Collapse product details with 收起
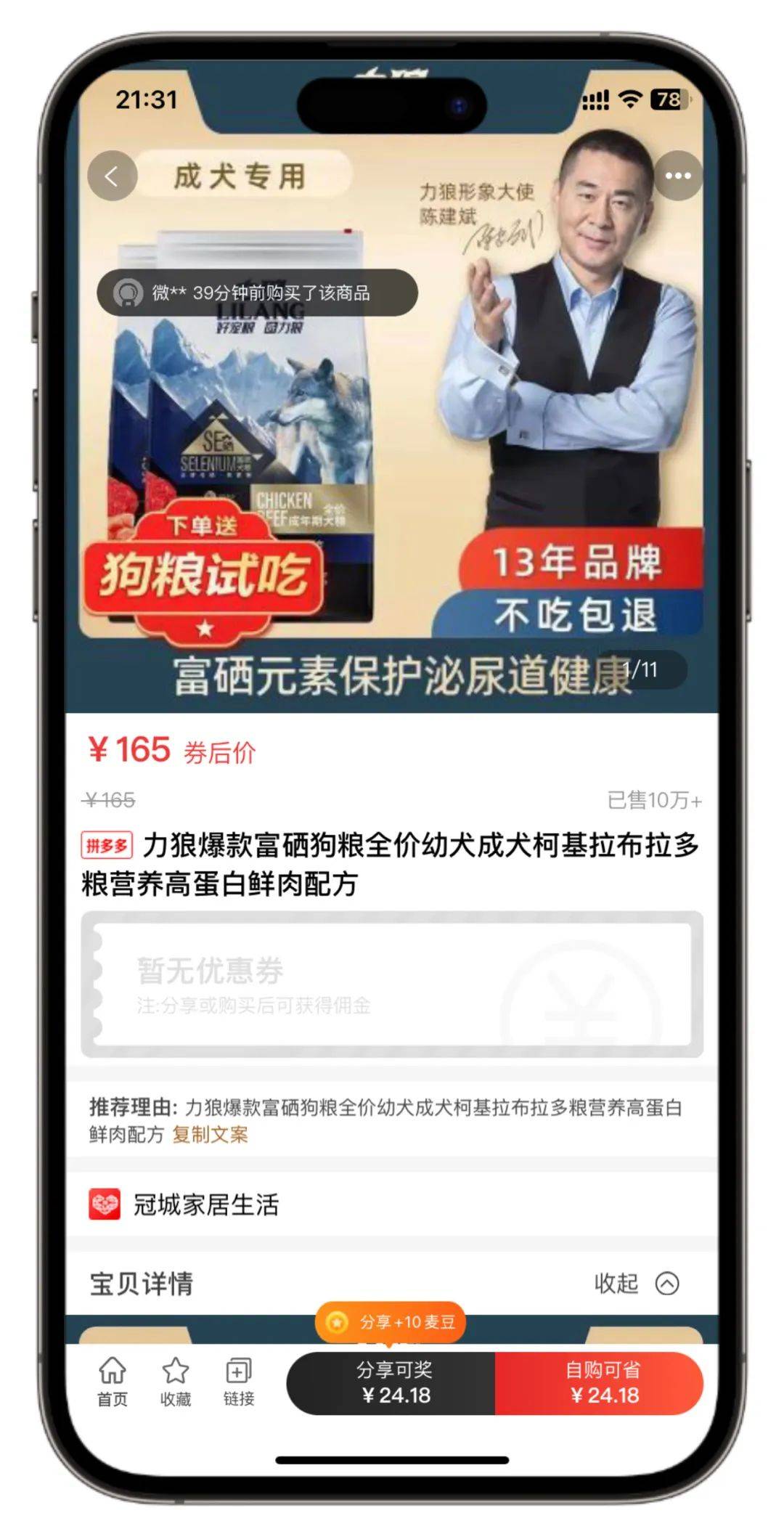The height and width of the screenshot is (1537, 784). pos(636,1284)
